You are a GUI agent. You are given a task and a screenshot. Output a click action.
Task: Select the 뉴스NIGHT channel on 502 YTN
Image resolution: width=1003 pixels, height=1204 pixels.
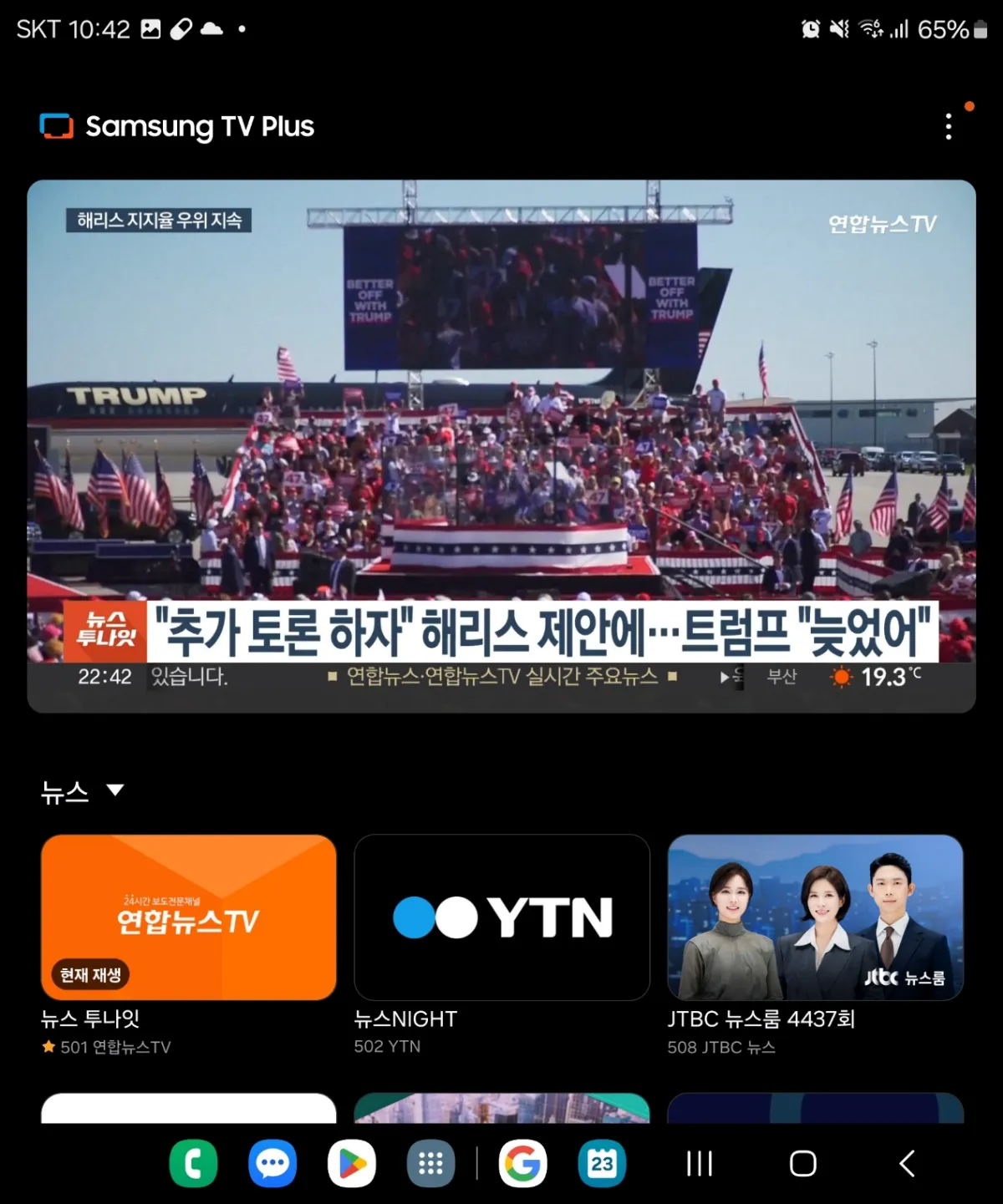pos(501,917)
